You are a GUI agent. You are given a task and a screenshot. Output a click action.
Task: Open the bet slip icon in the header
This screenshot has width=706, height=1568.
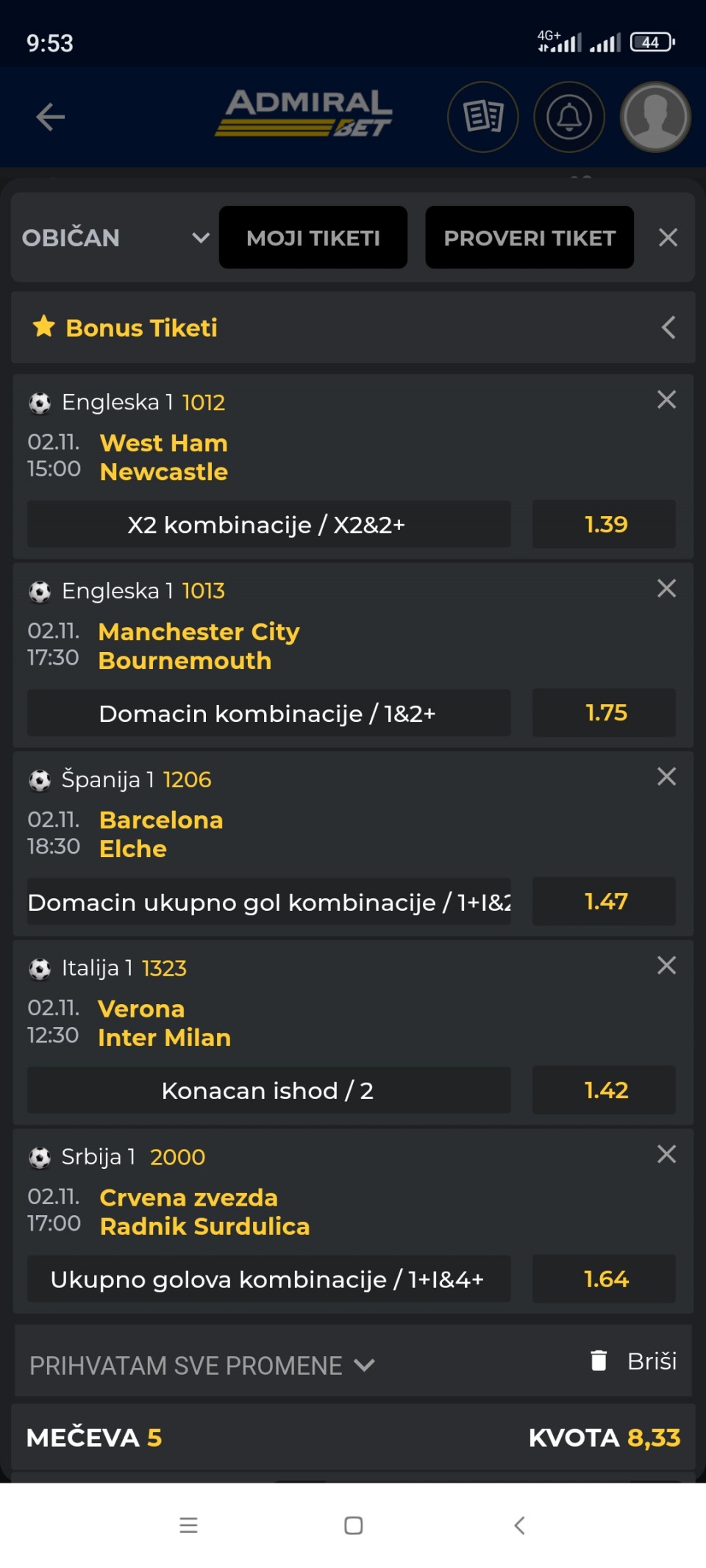point(482,117)
